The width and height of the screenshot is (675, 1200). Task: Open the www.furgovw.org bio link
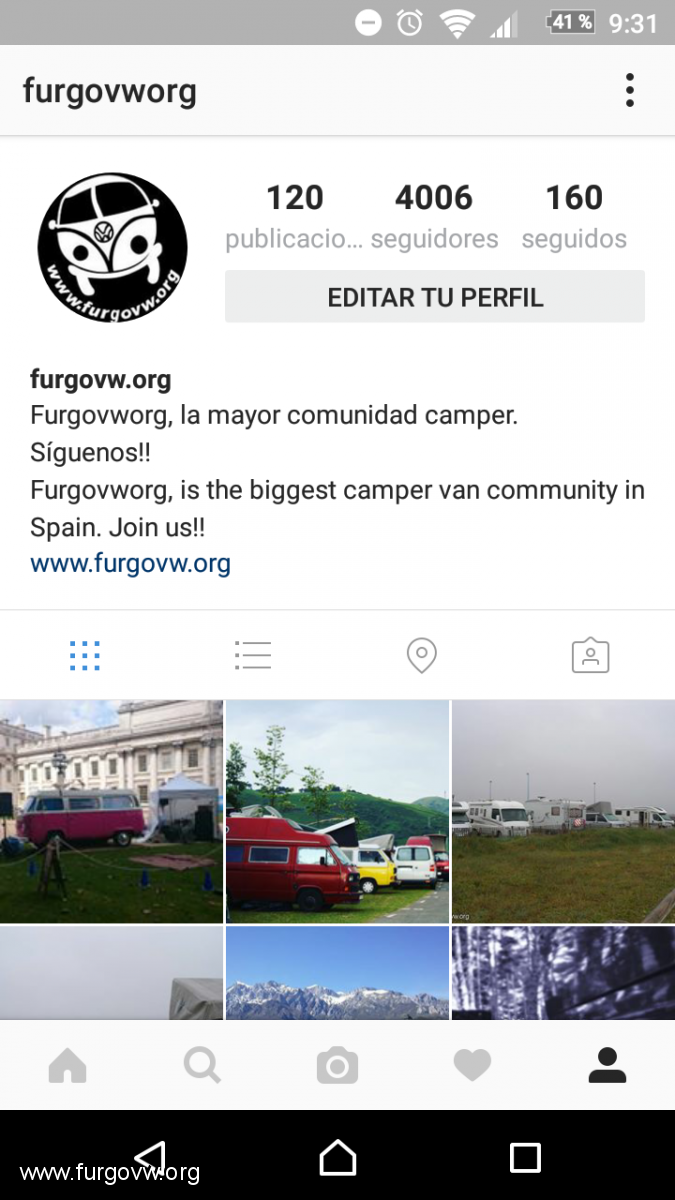pyautogui.click(x=131, y=563)
